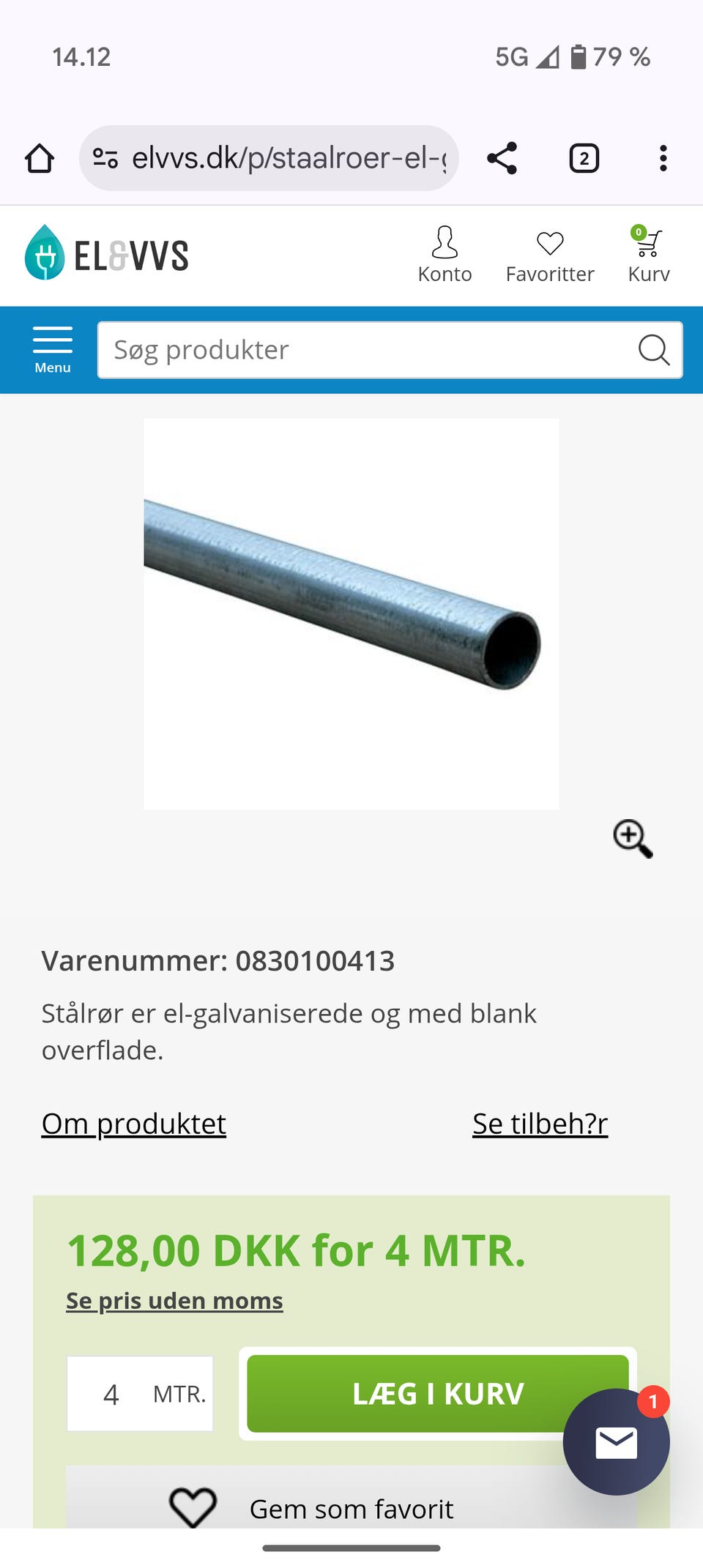703x1568 pixels.
Task: Click the EL&VVS logo
Action: (105, 255)
